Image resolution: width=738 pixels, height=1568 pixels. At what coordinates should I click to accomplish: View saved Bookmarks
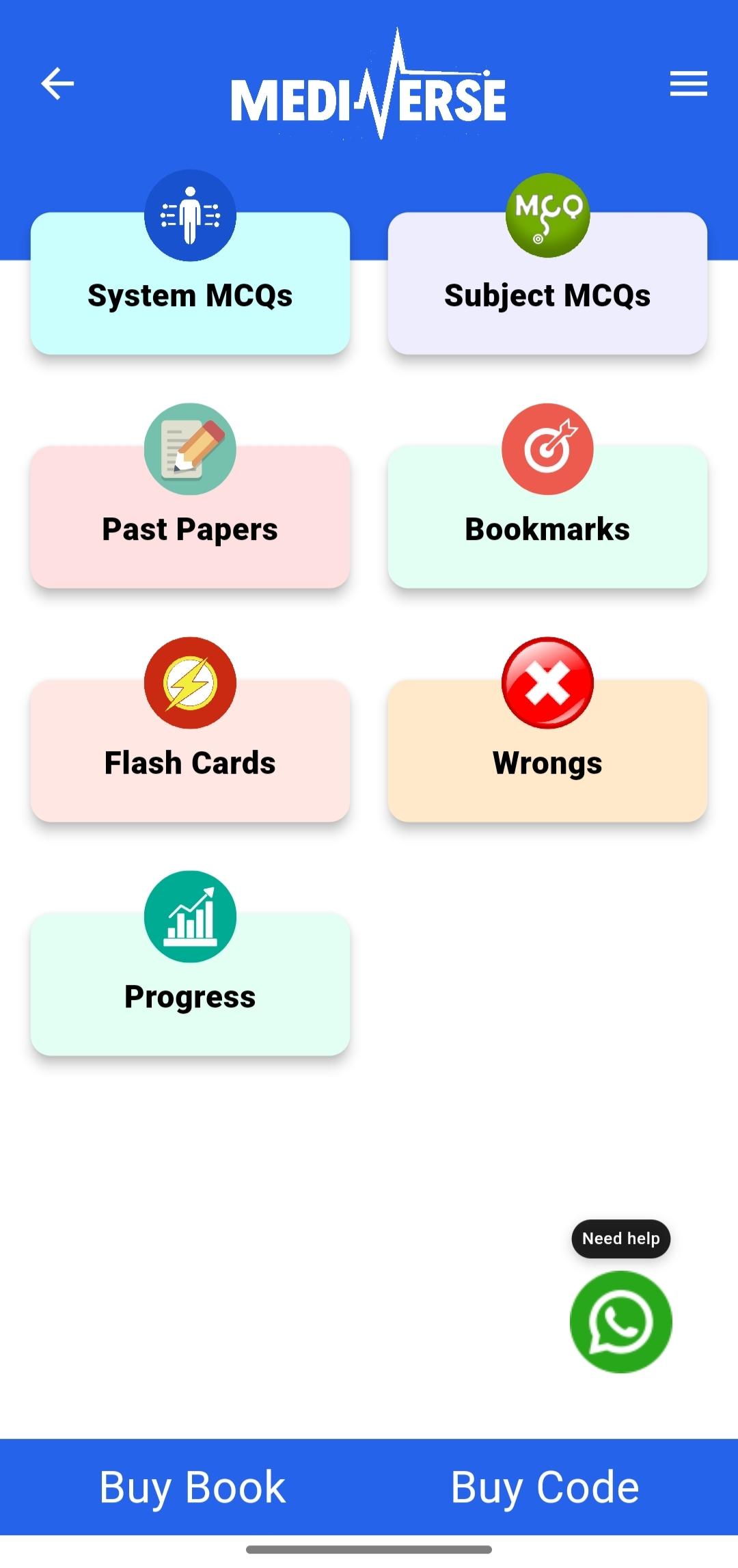pyautogui.click(x=547, y=517)
